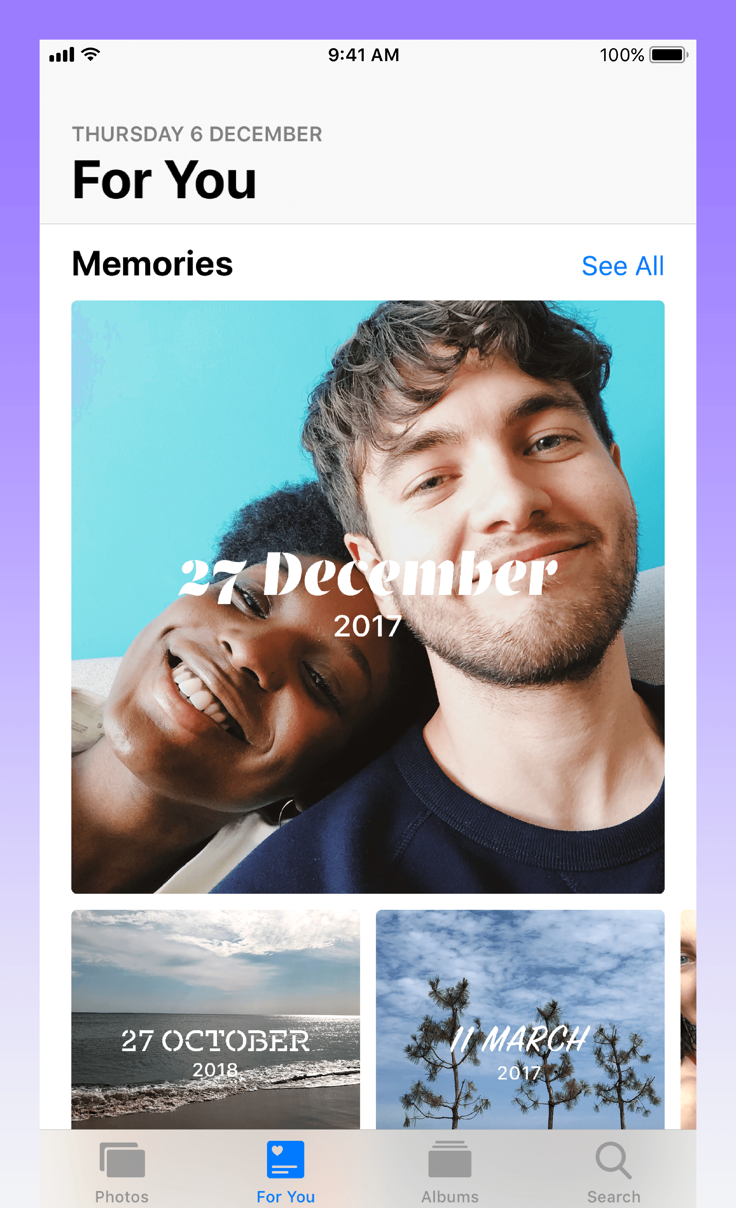Switch to the Search tab
This screenshot has width=736, height=1208.
click(x=613, y=1172)
